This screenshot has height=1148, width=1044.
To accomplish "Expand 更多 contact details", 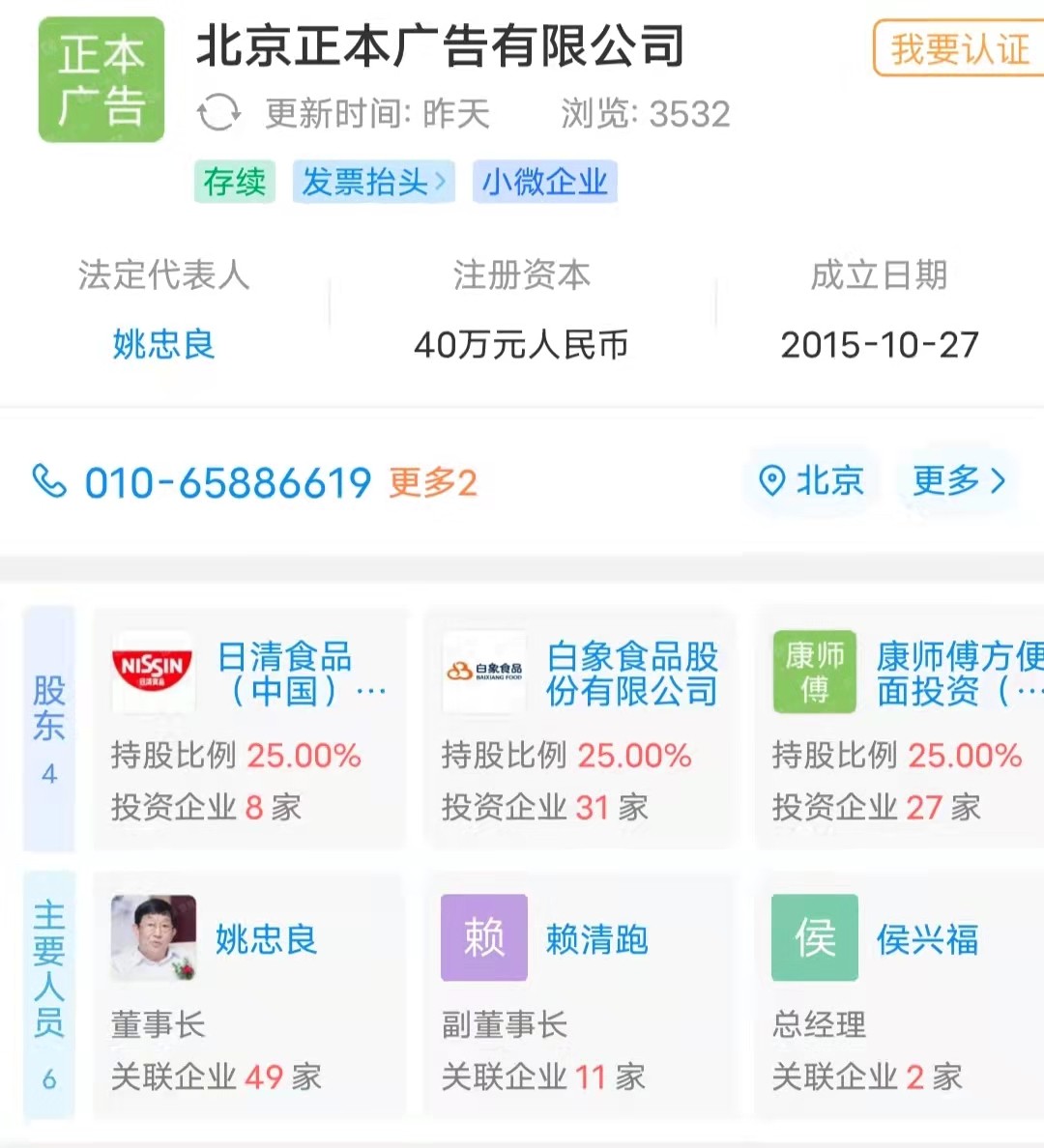I will point(959,480).
